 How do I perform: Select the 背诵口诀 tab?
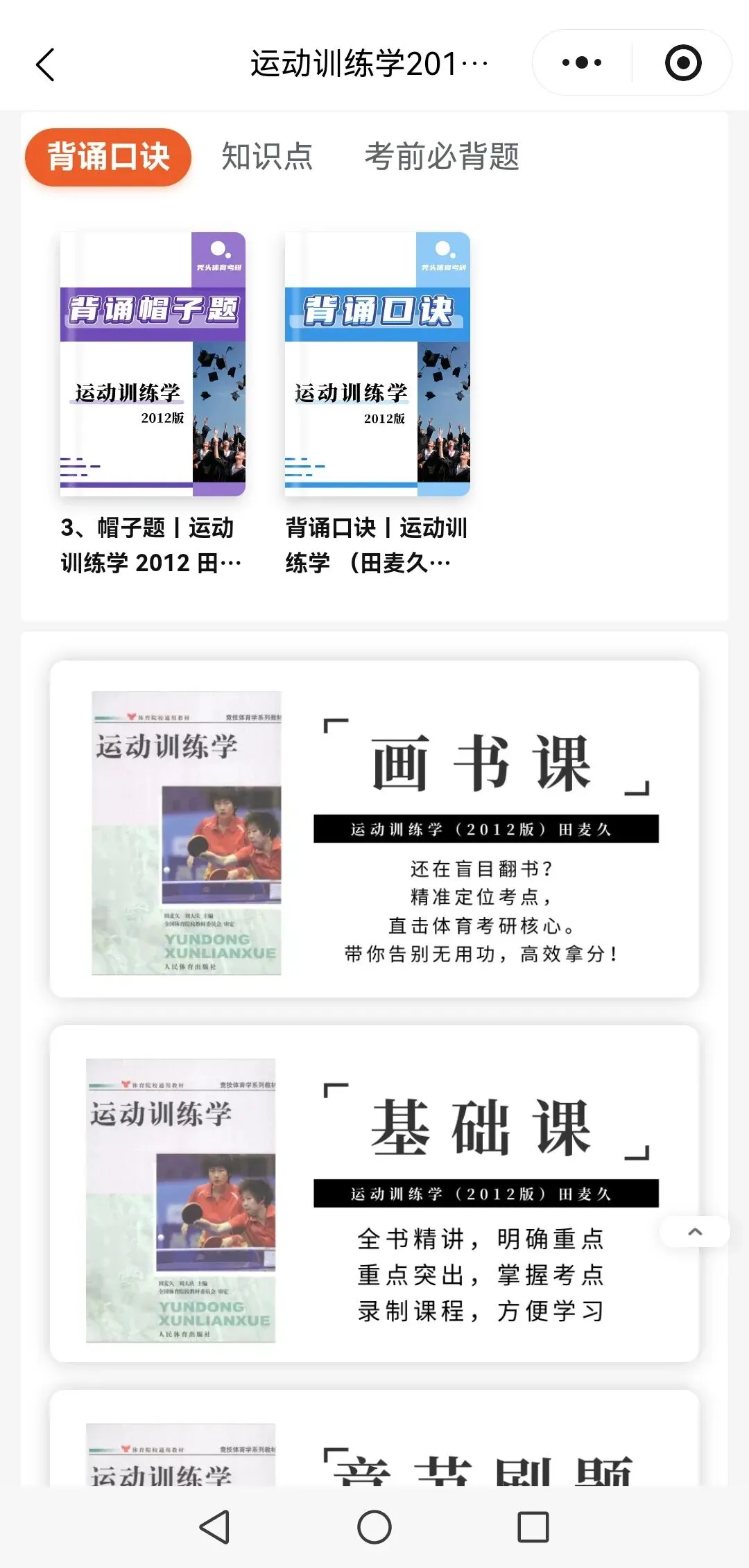pyautogui.click(x=108, y=157)
